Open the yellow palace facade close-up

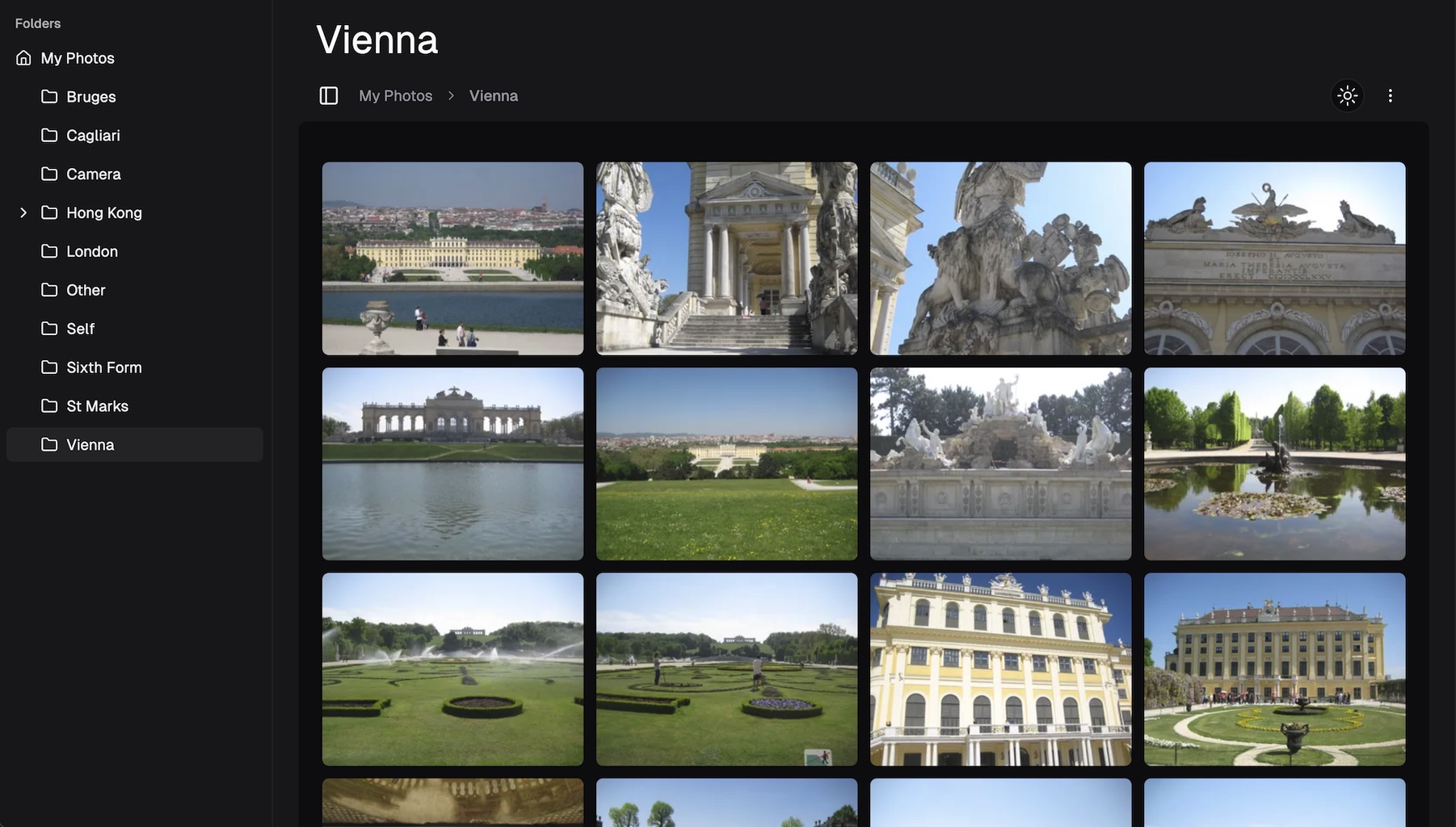click(x=1000, y=669)
